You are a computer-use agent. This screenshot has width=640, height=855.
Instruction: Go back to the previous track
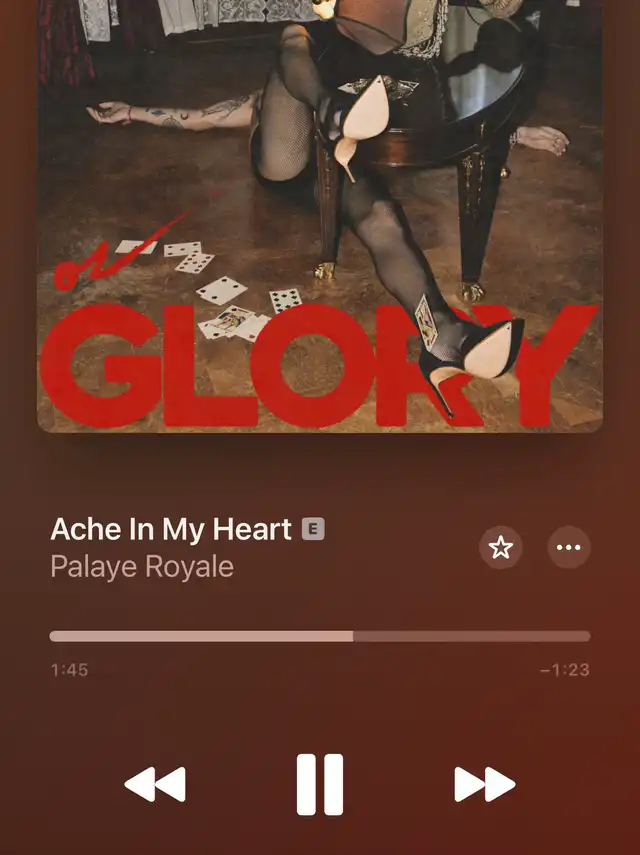[155, 784]
